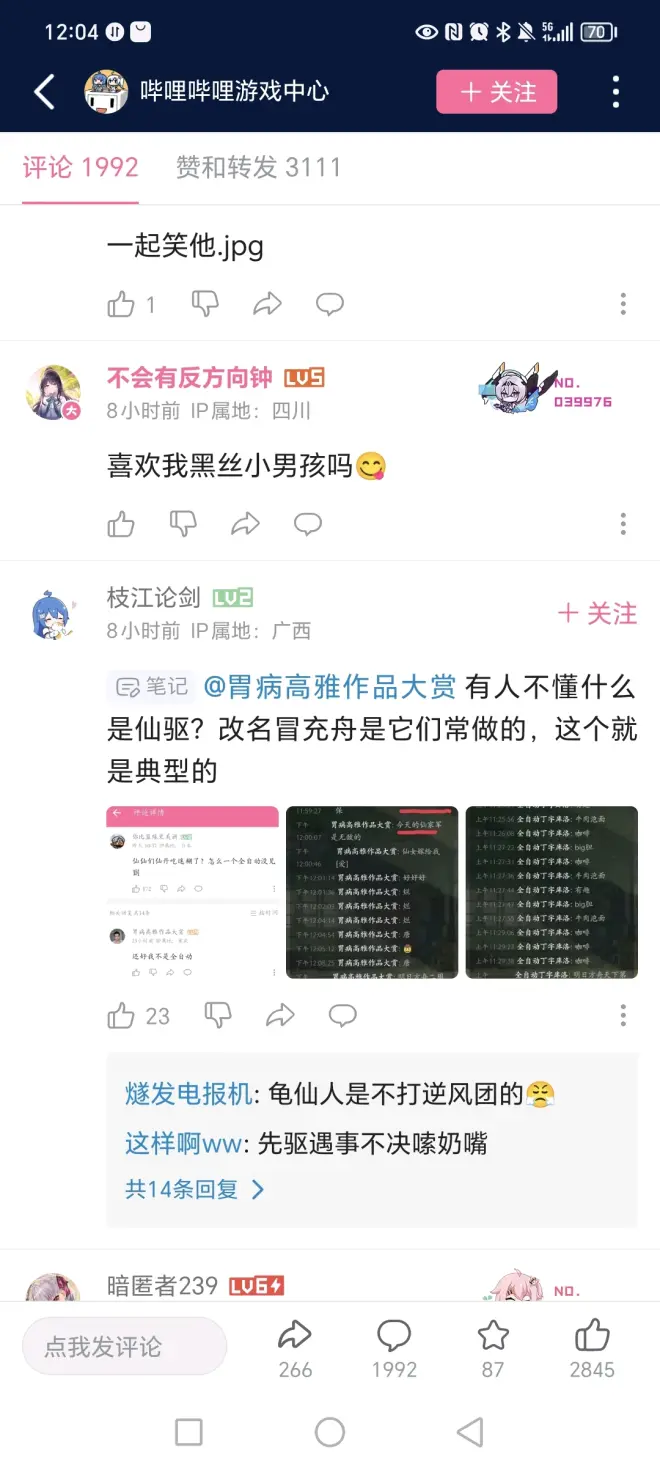Select the 评论 1992 tab
660x1467 pixels.
click(80, 167)
